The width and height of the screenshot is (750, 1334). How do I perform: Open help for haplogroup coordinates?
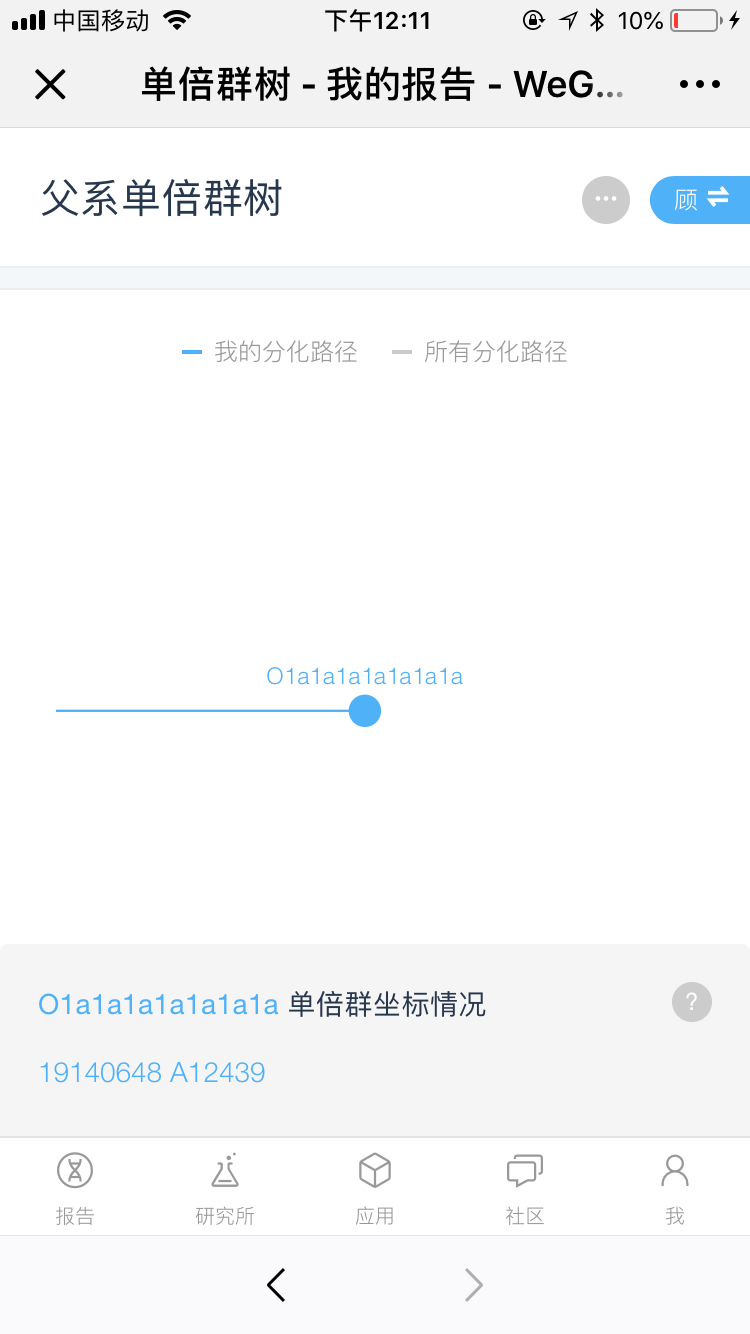click(691, 1002)
